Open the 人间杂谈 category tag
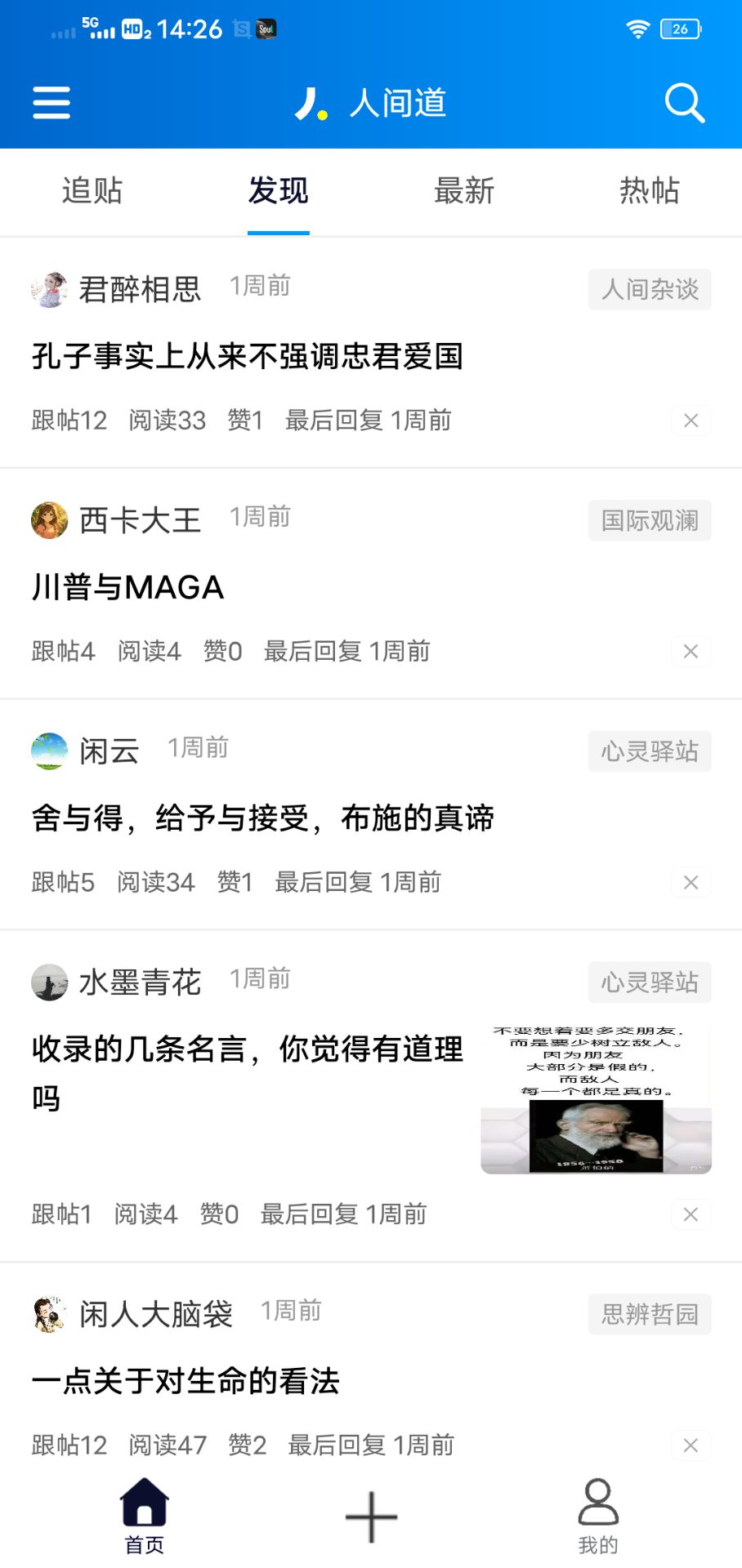Image resolution: width=742 pixels, height=1568 pixels. point(649,290)
